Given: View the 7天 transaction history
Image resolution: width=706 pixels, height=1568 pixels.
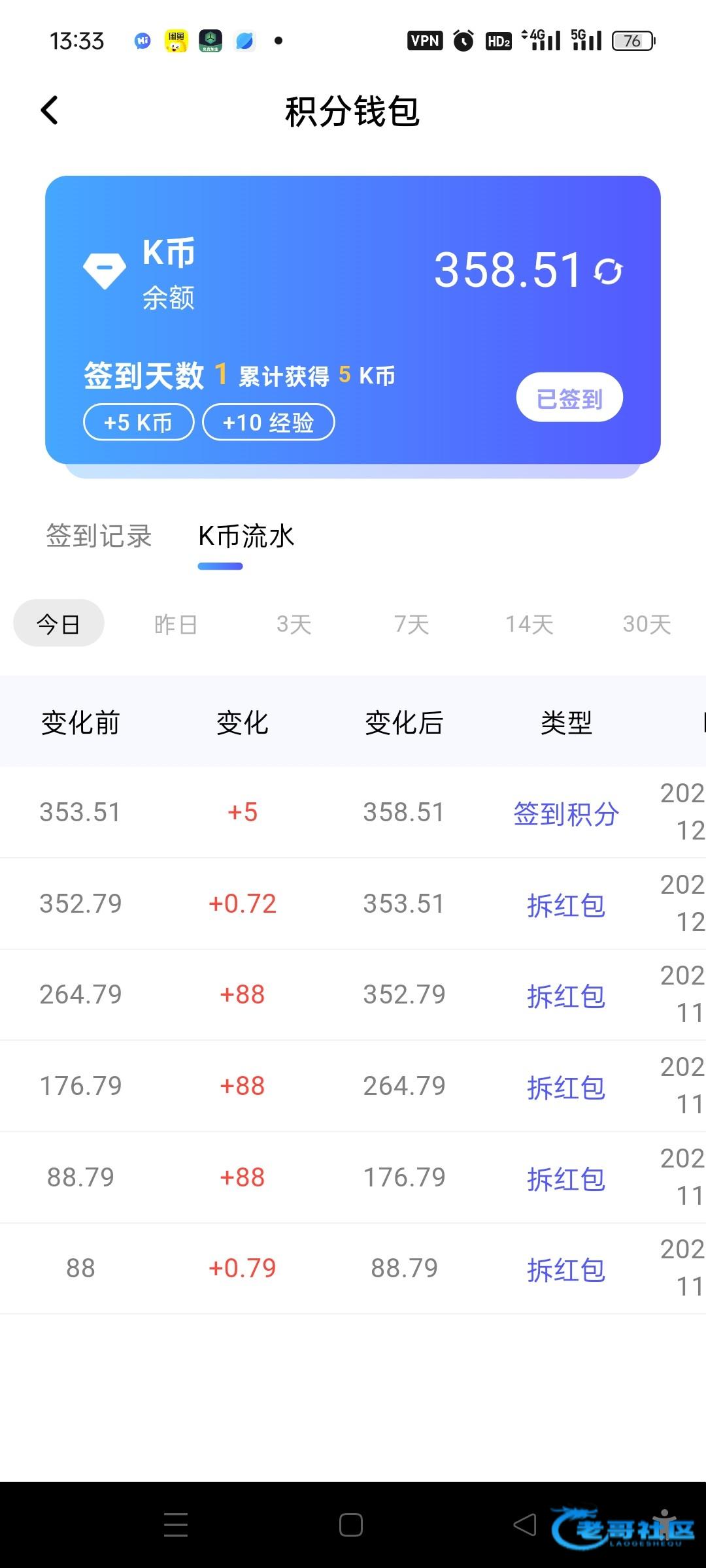Looking at the screenshot, I should pos(411,624).
